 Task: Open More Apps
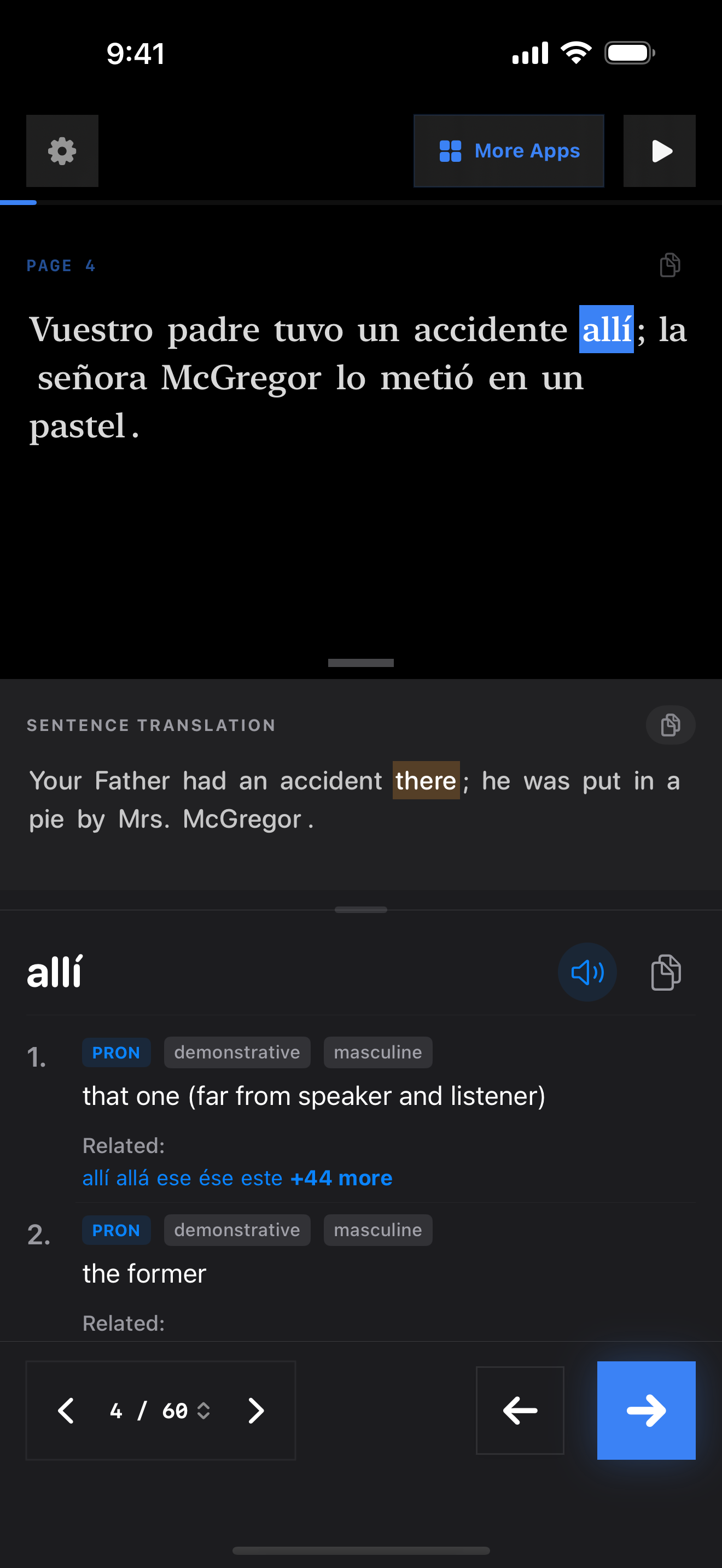pyautogui.click(x=508, y=151)
